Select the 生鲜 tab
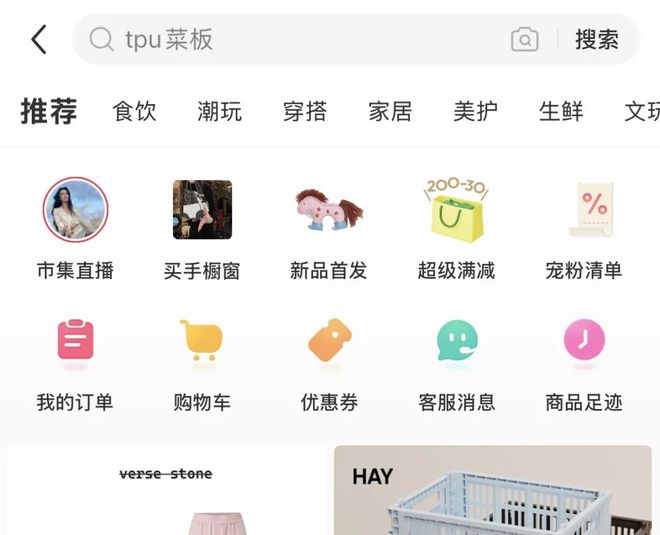This screenshot has height=535, width=660. (x=560, y=112)
